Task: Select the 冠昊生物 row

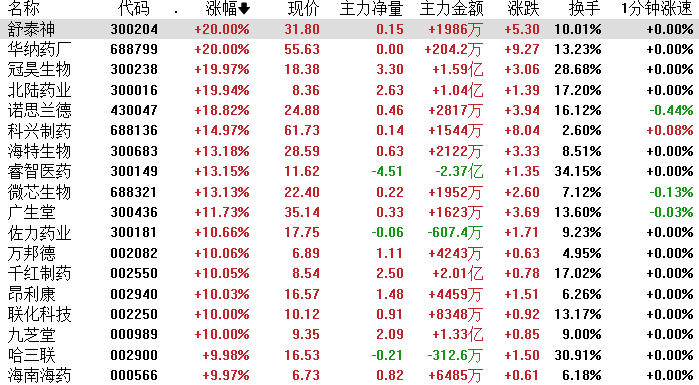Action: point(350,70)
